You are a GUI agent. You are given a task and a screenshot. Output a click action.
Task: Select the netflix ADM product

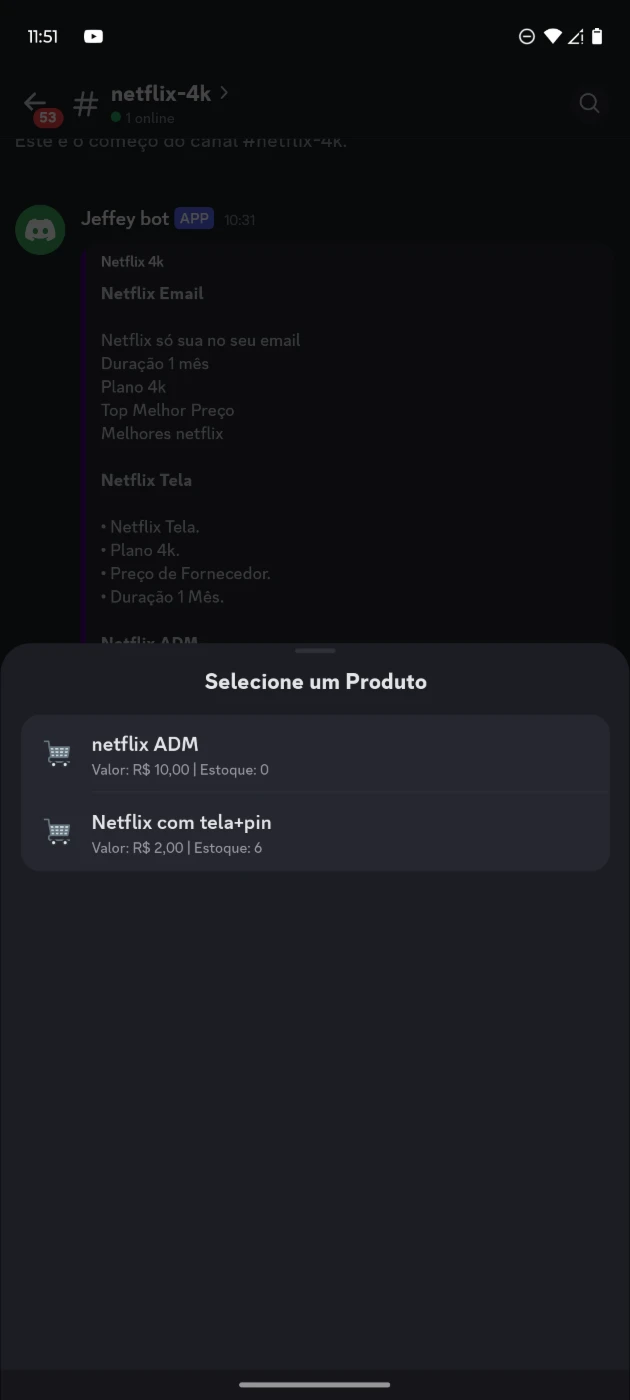[x=315, y=755]
